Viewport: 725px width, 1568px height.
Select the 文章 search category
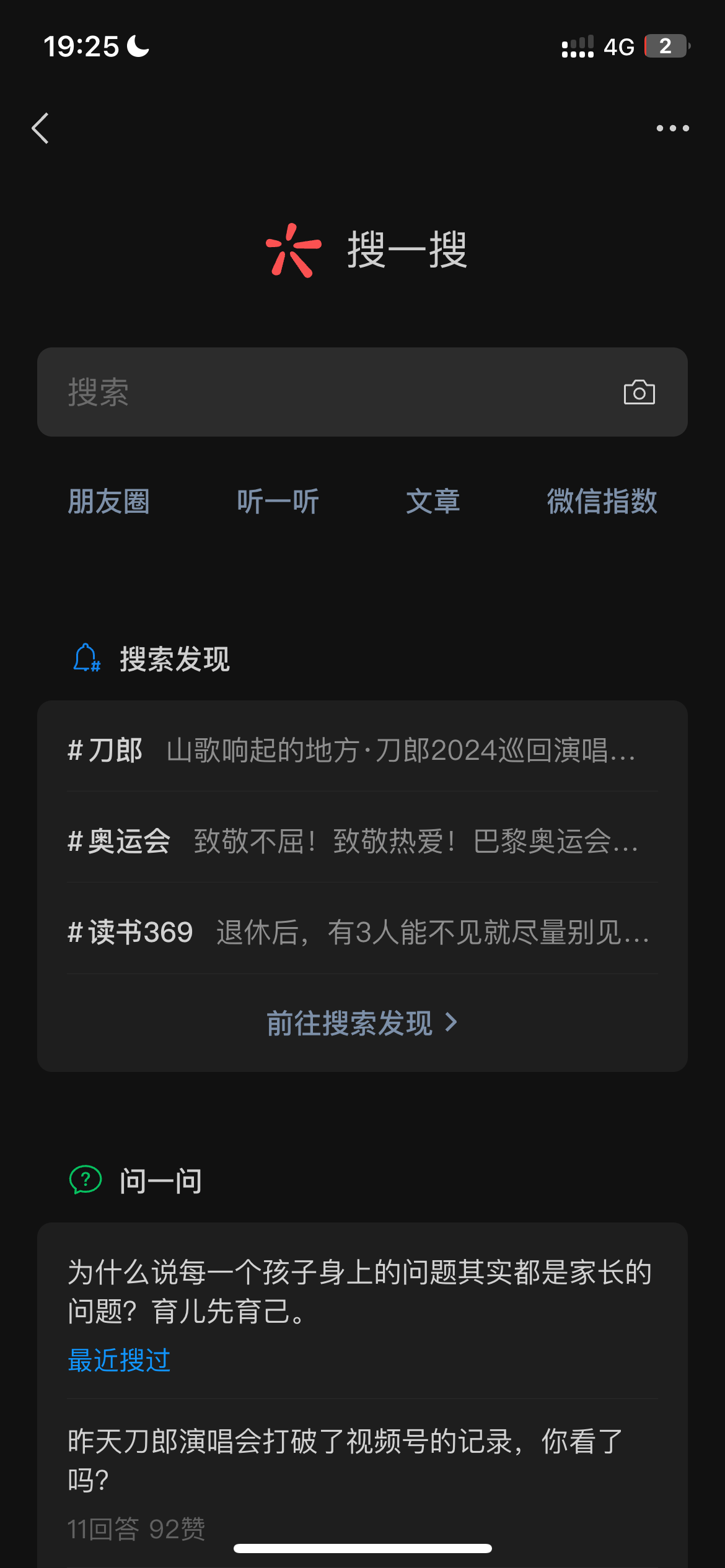tap(433, 502)
